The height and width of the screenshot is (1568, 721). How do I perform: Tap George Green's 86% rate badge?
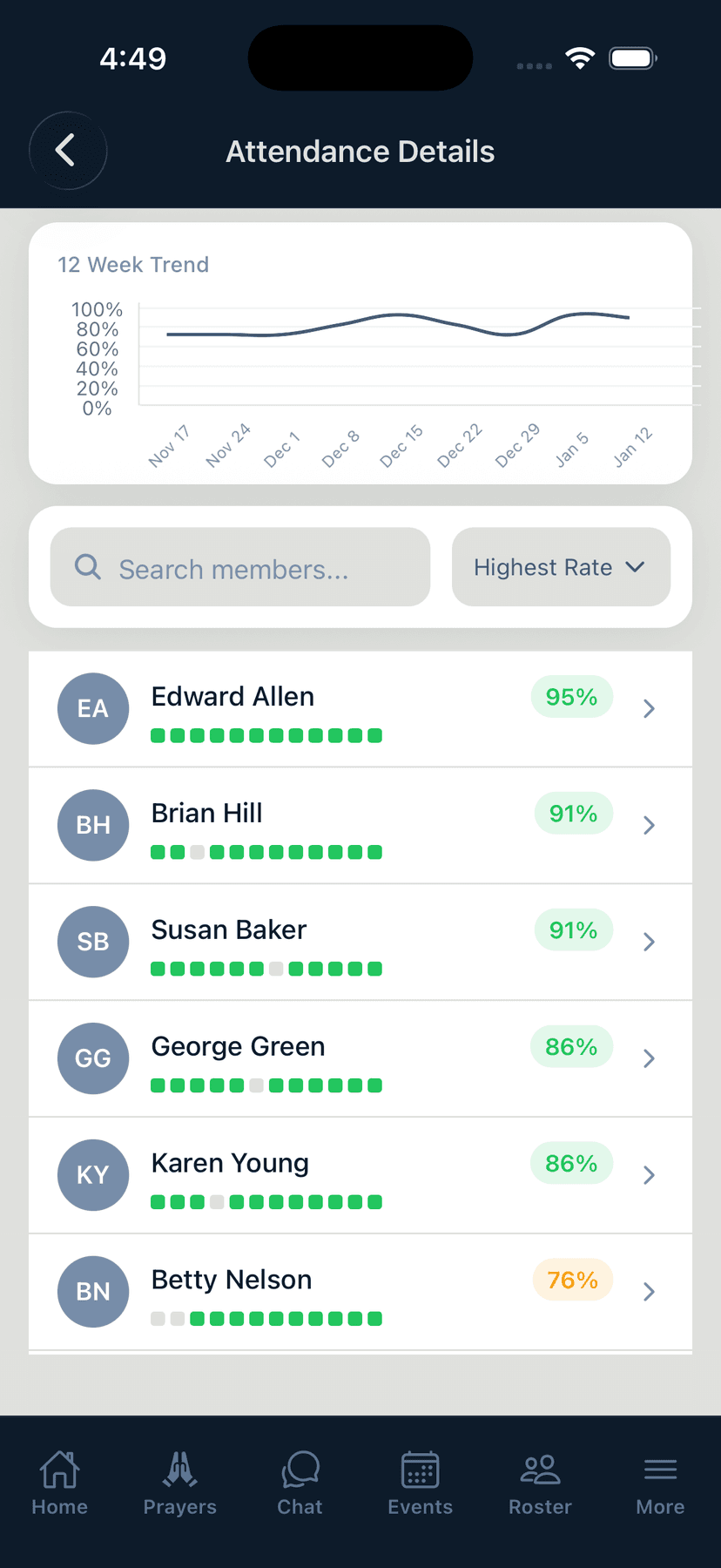(x=571, y=1046)
